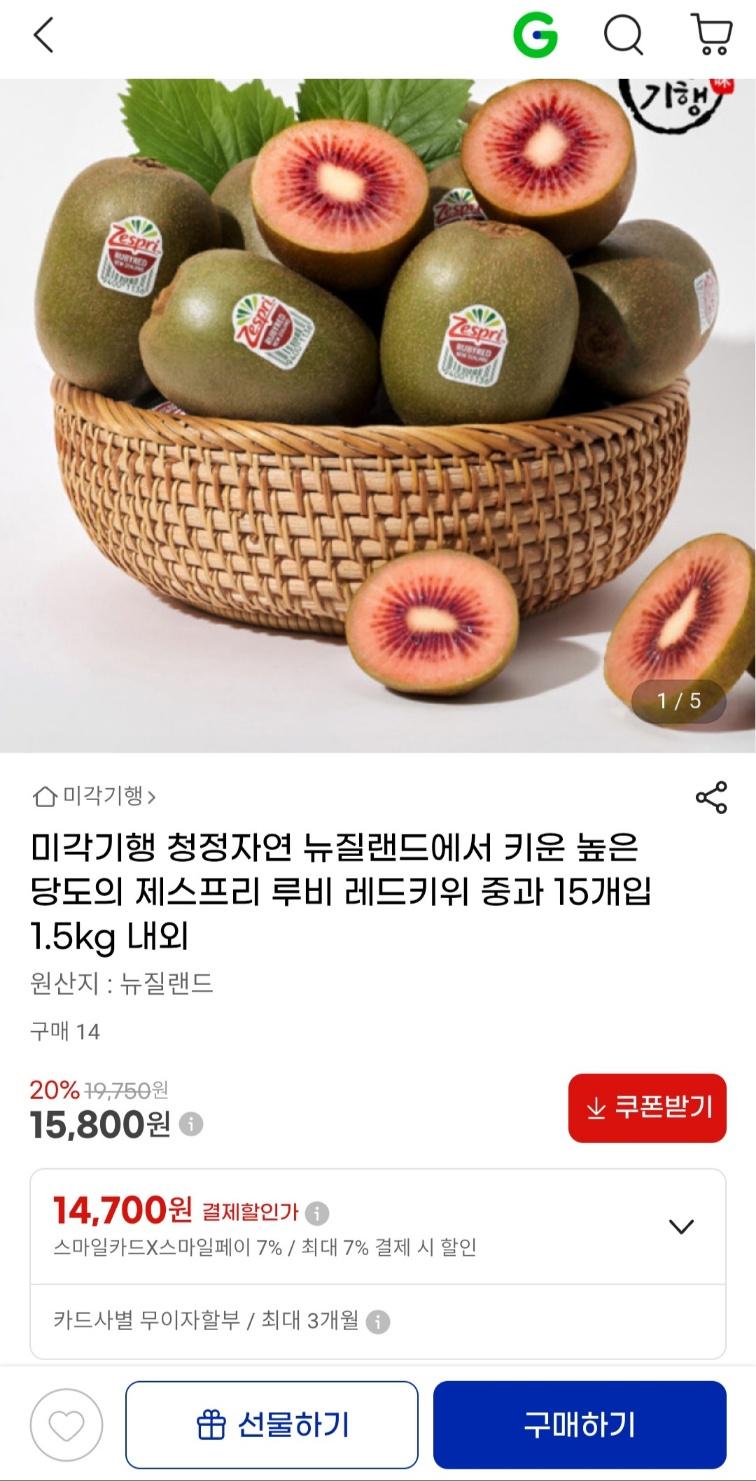
Task: Share this kiwi product
Action: pyautogui.click(x=710, y=797)
